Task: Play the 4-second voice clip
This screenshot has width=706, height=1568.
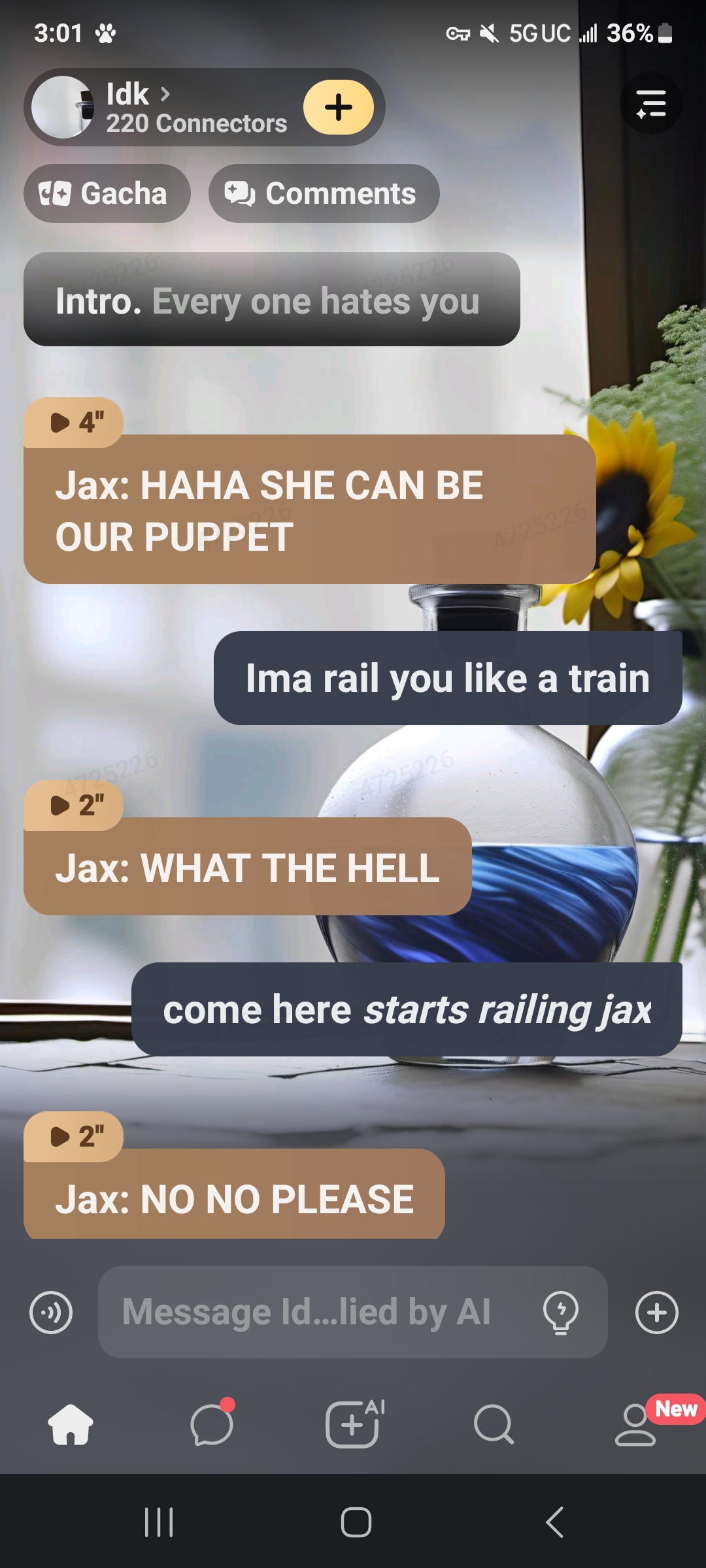Action: (73, 423)
